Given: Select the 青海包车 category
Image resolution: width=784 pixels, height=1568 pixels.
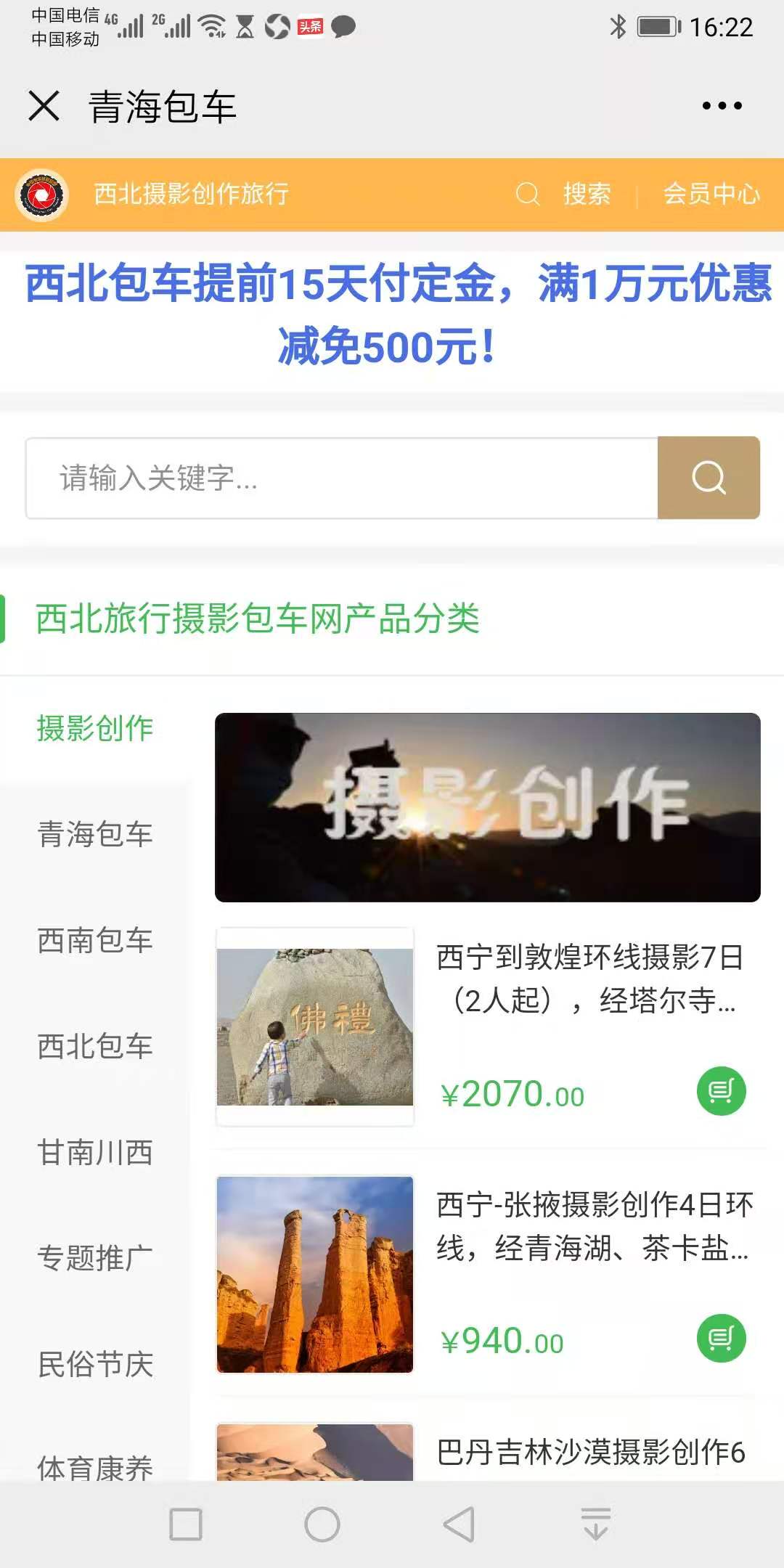Looking at the screenshot, I should coord(95,834).
